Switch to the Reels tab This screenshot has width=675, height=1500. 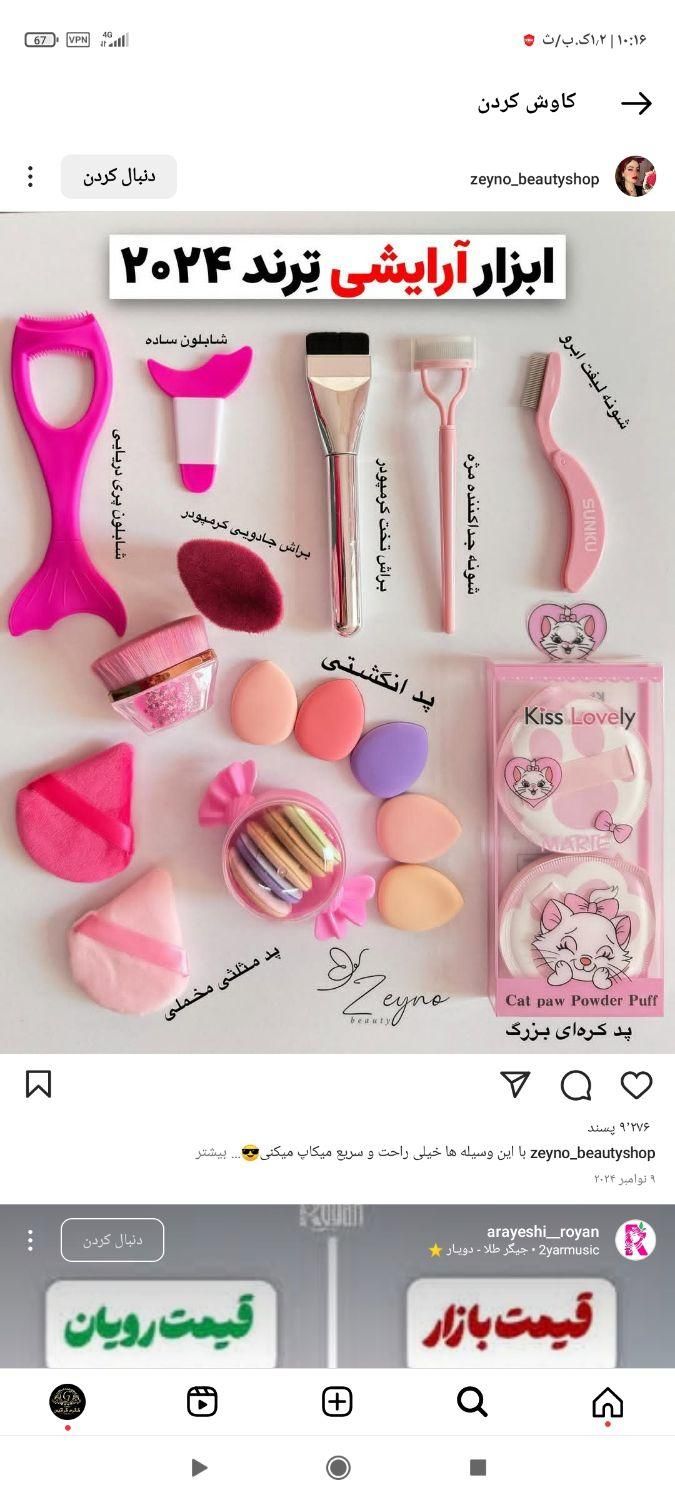pyautogui.click(x=202, y=1402)
